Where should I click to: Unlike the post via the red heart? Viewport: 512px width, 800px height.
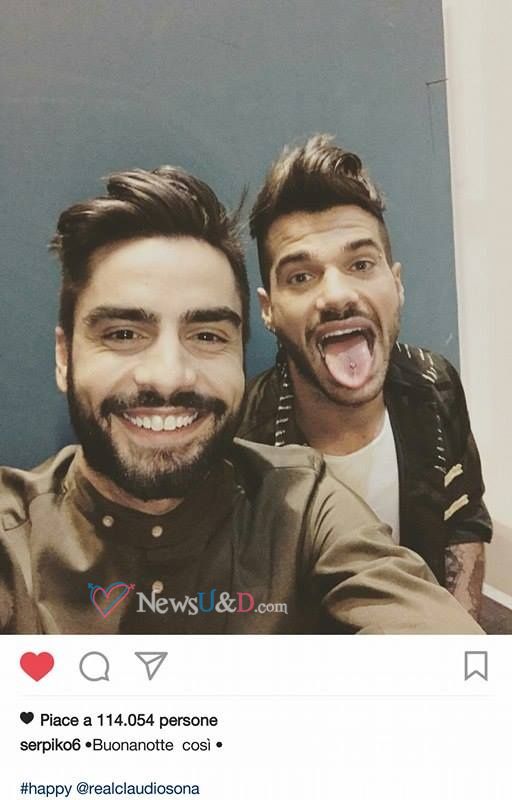[x=37, y=666]
